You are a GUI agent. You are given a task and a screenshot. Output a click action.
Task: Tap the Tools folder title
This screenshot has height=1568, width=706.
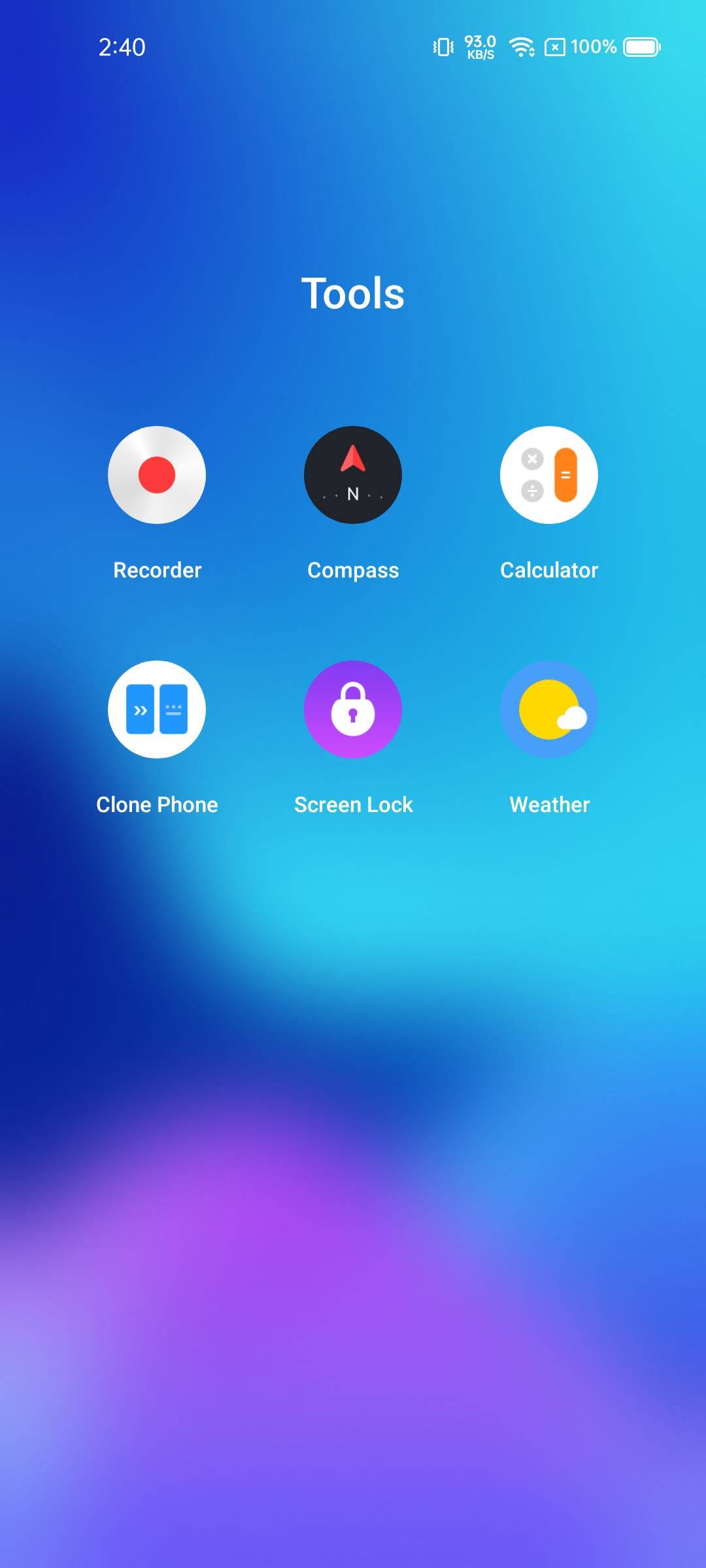coord(353,293)
